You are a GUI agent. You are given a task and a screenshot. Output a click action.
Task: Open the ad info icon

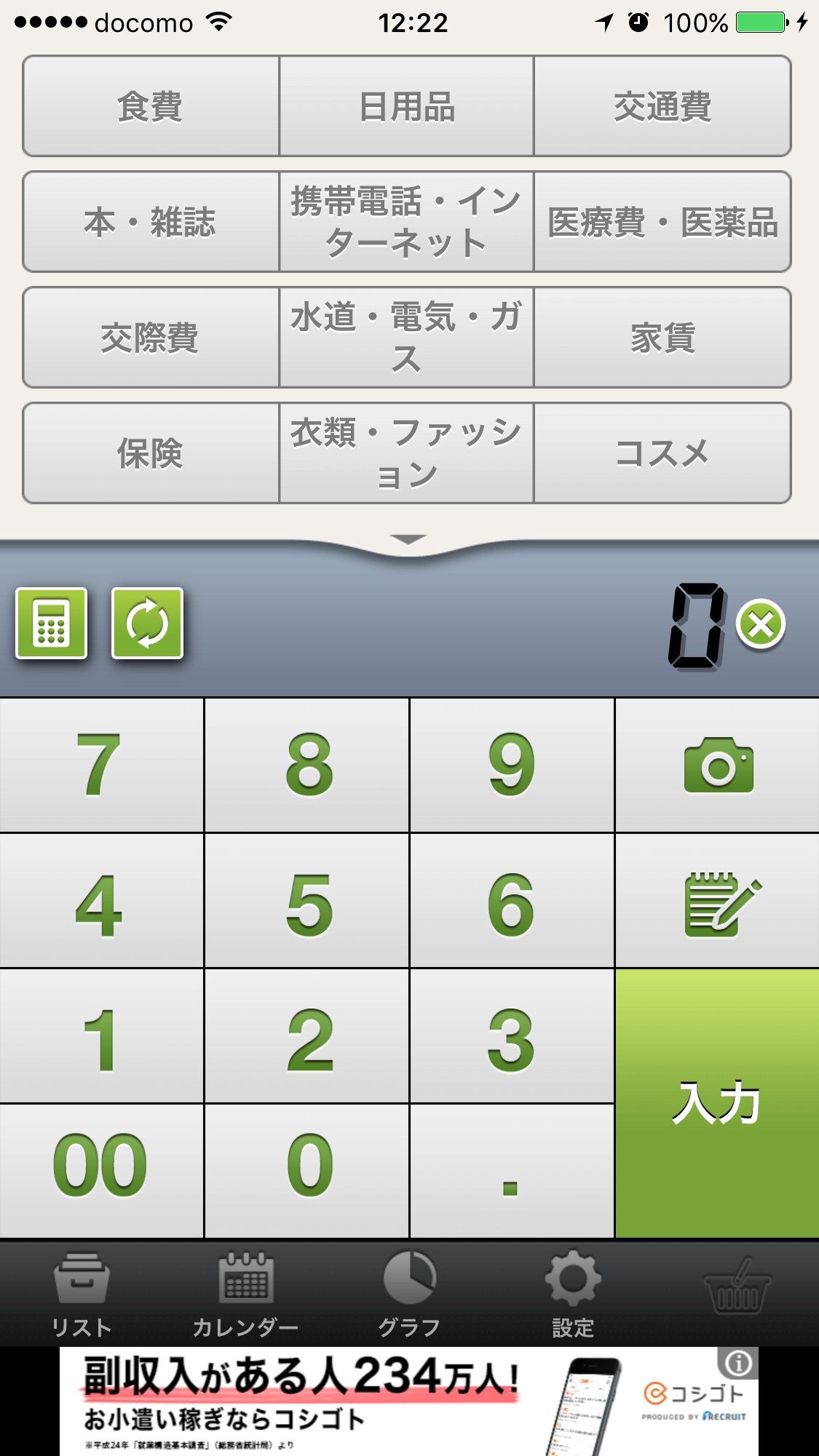(739, 1362)
